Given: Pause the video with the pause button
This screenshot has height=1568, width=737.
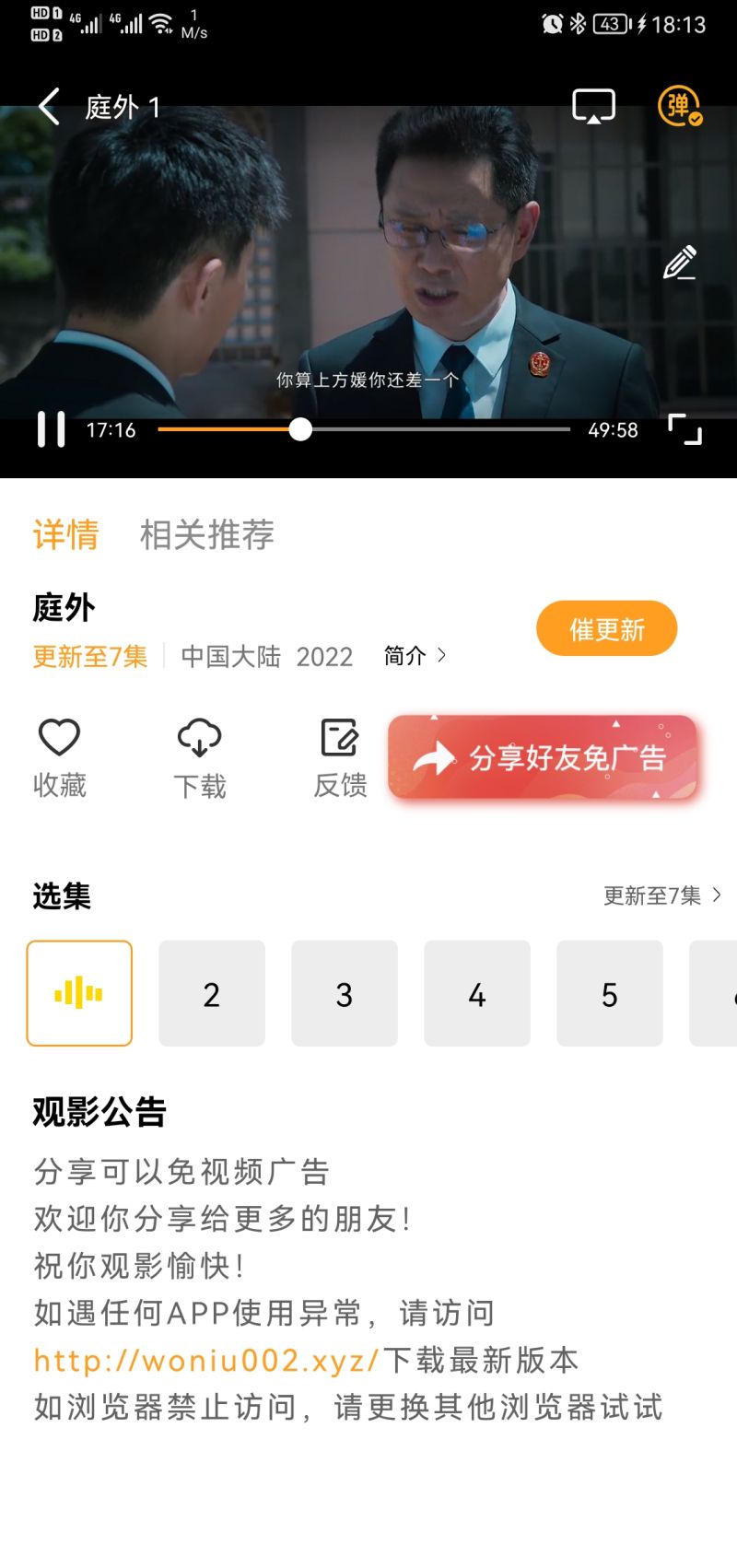Looking at the screenshot, I should (x=51, y=429).
